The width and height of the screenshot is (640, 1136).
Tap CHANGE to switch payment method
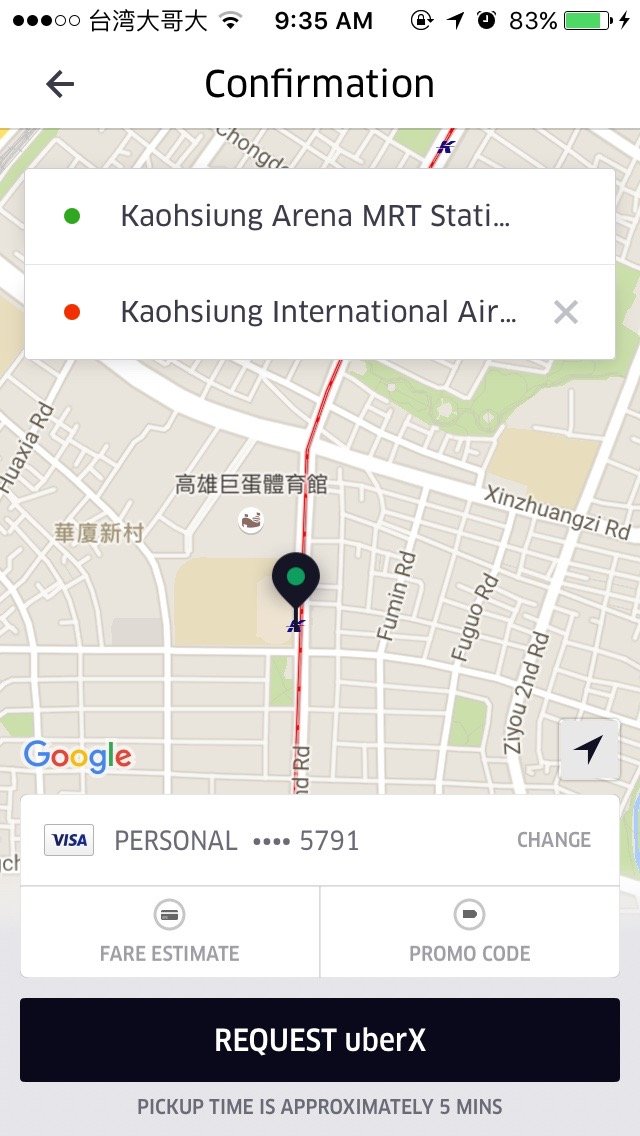pos(554,840)
